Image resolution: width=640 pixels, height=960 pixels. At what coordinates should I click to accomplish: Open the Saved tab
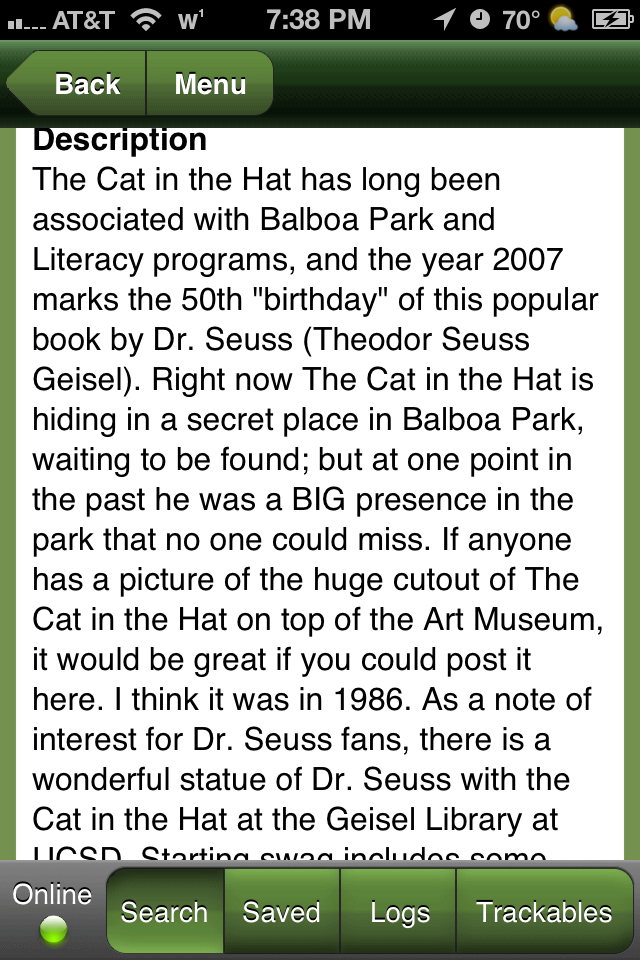[282, 911]
